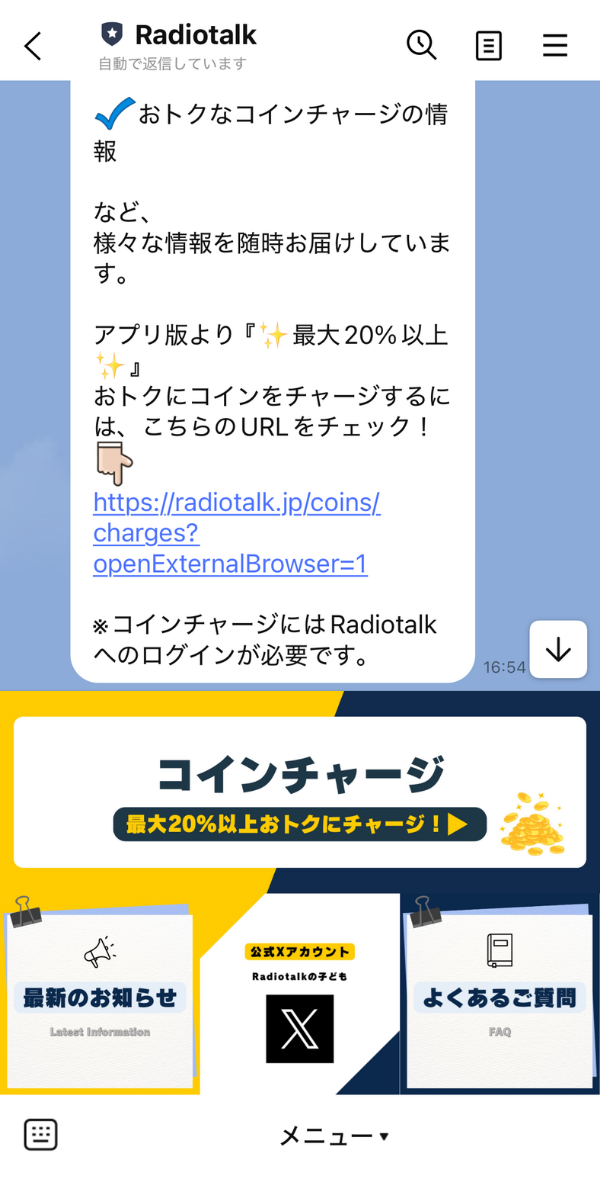
Task: Open the hamburger menu in the header
Action: coord(555,45)
